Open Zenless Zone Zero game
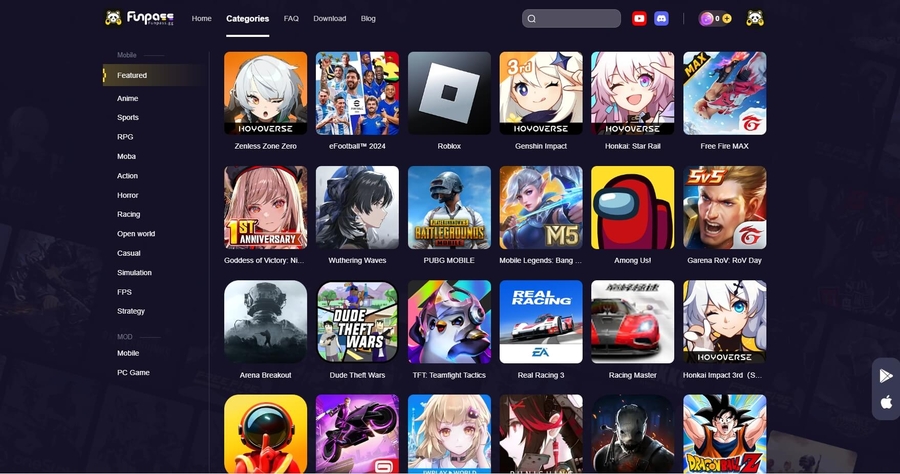Viewport: 900px width, 474px height. pos(266,93)
